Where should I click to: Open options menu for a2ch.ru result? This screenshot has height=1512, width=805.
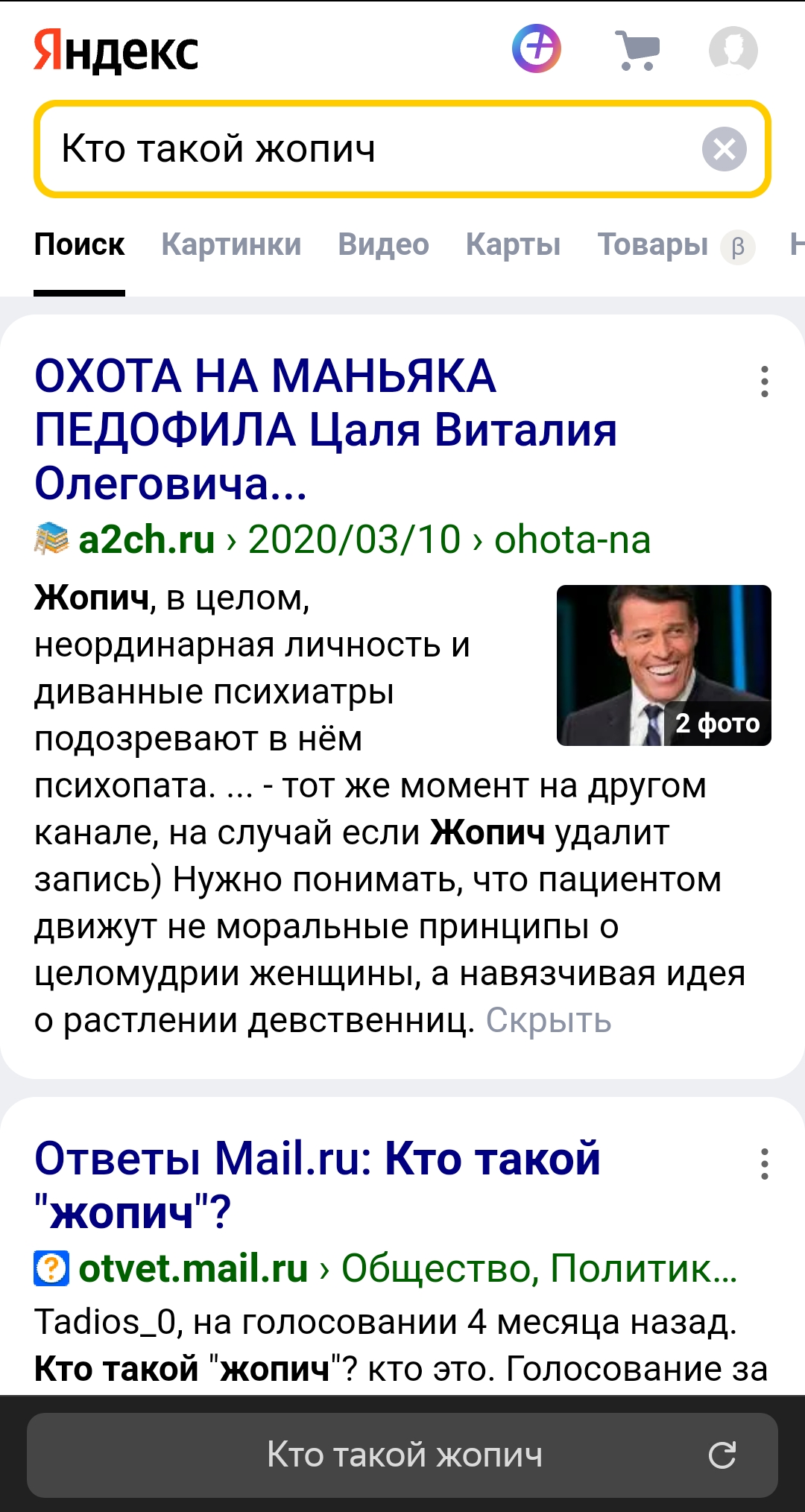[x=764, y=382]
